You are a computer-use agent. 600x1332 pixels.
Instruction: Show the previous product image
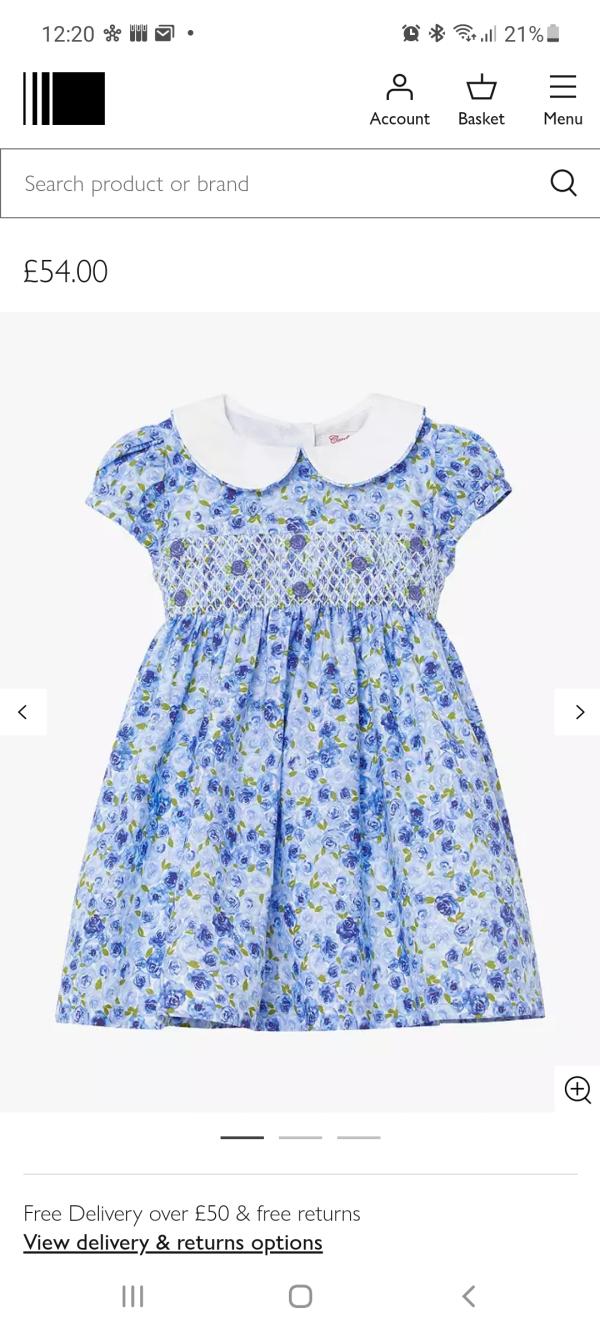pos(22,712)
